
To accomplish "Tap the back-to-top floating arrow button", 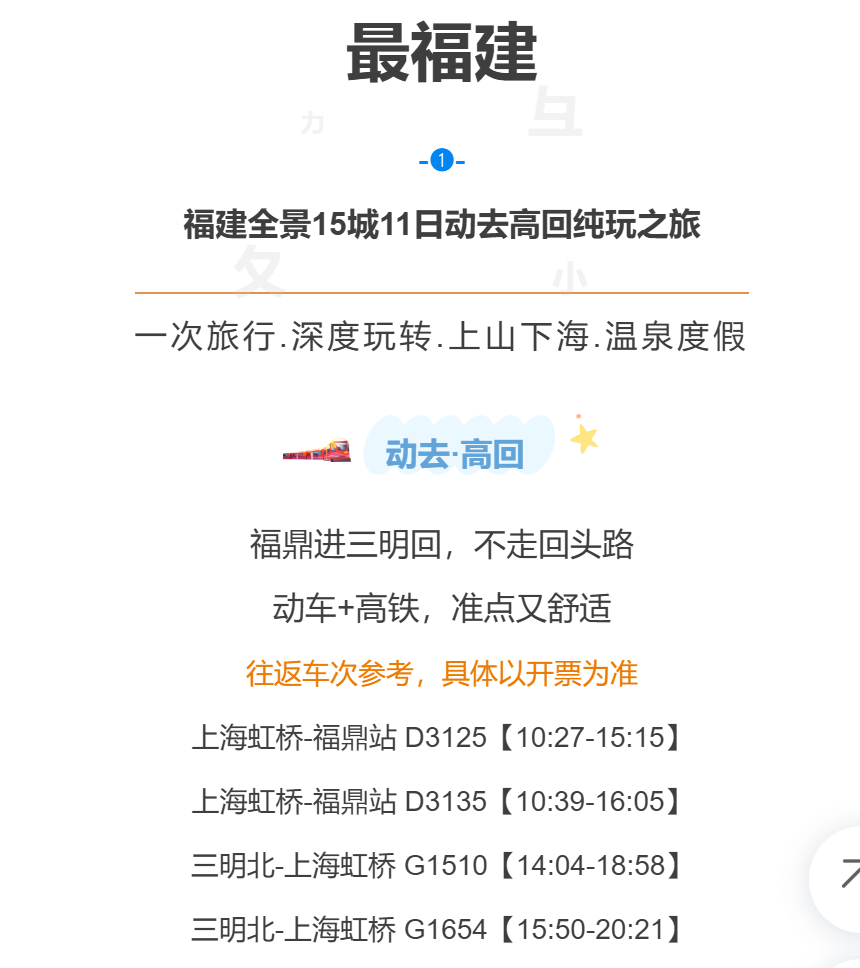I will (x=845, y=878).
